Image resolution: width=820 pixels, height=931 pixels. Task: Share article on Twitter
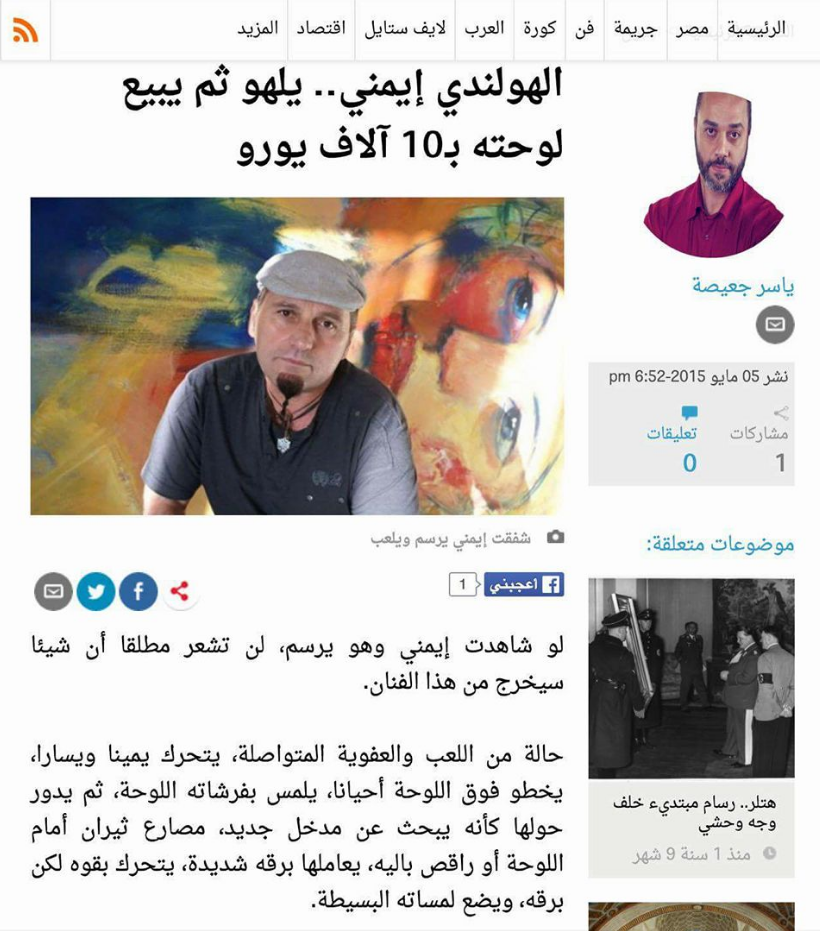pos(97,591)
